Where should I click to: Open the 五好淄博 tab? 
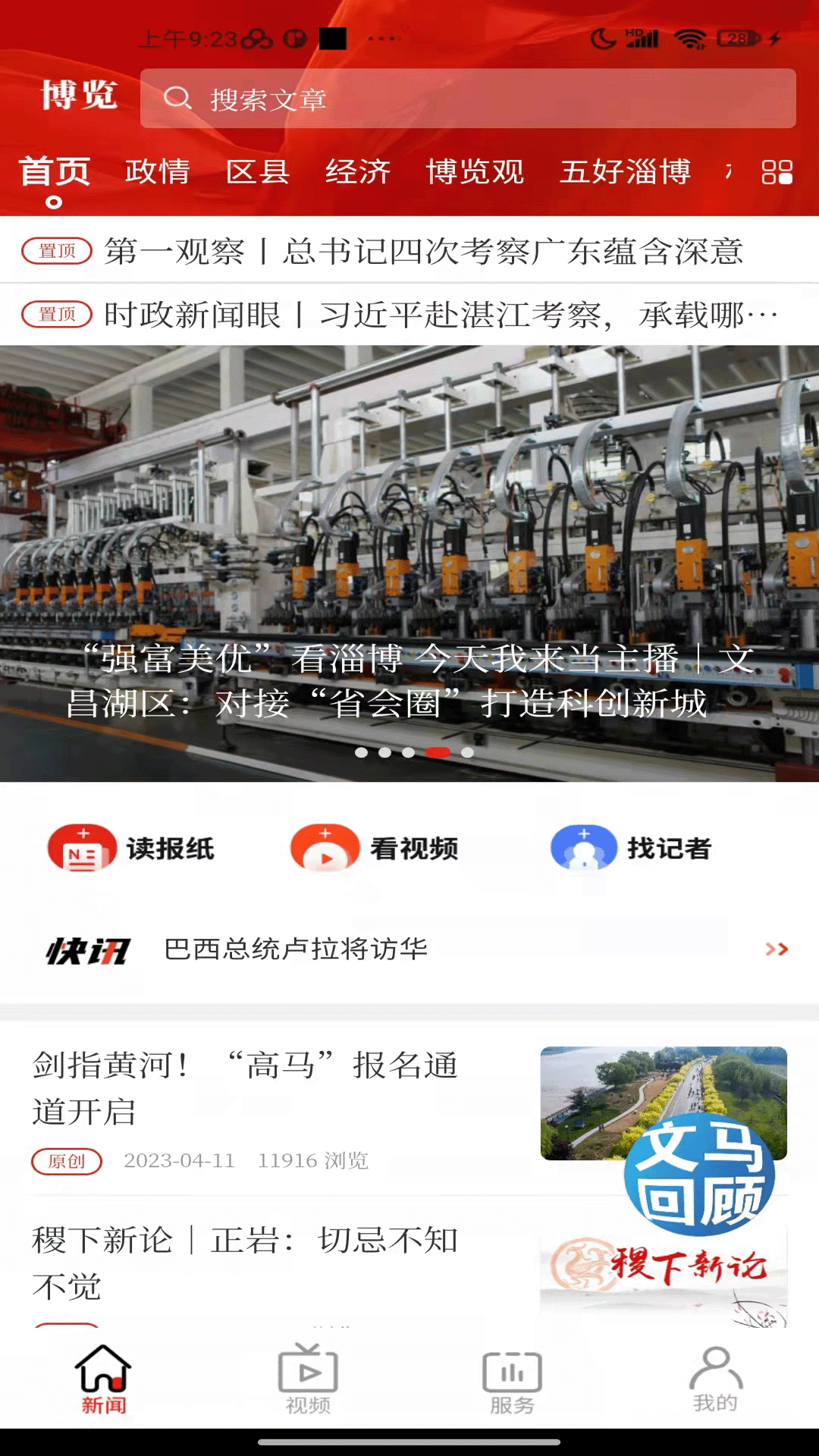pyautogui.click(x=625, y=172)
